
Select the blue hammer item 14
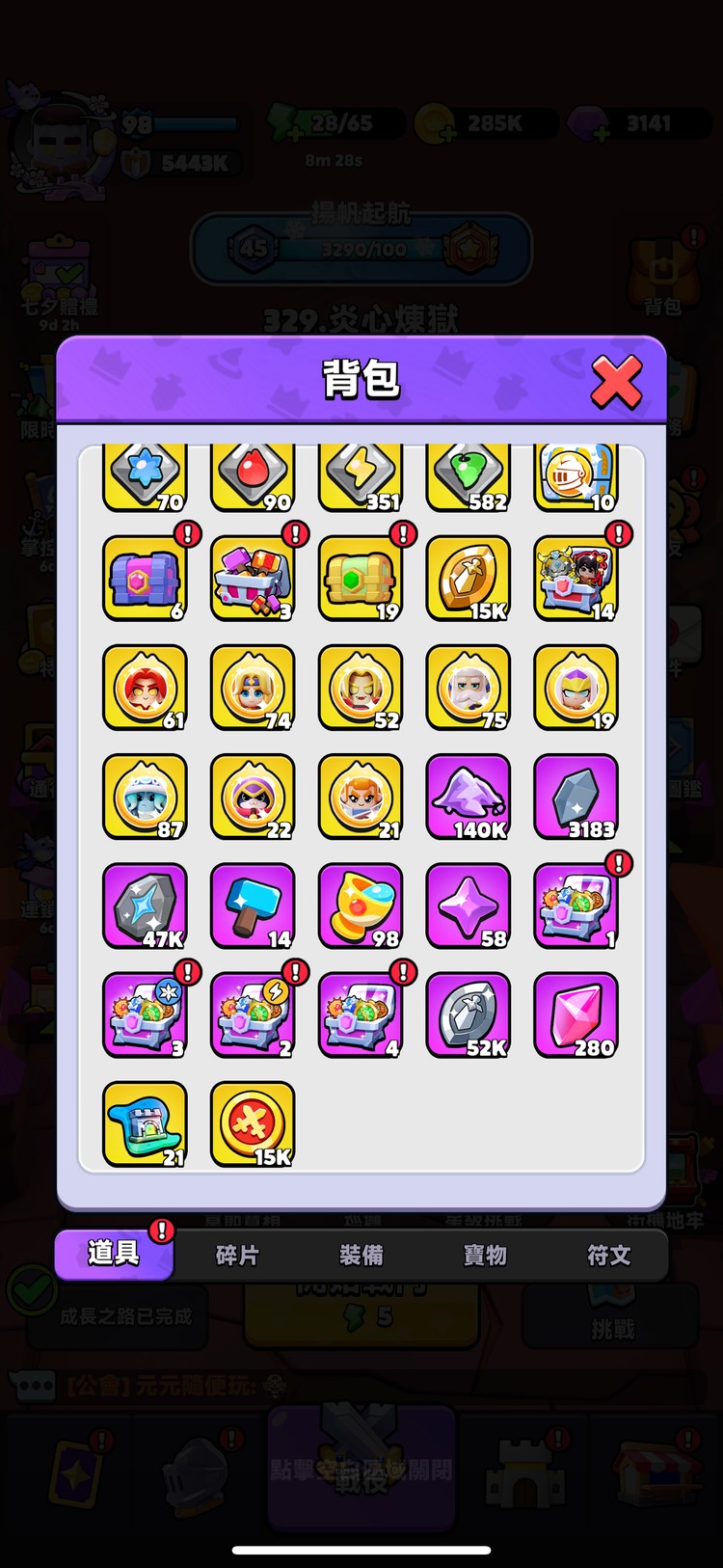[x=253, y=906]
